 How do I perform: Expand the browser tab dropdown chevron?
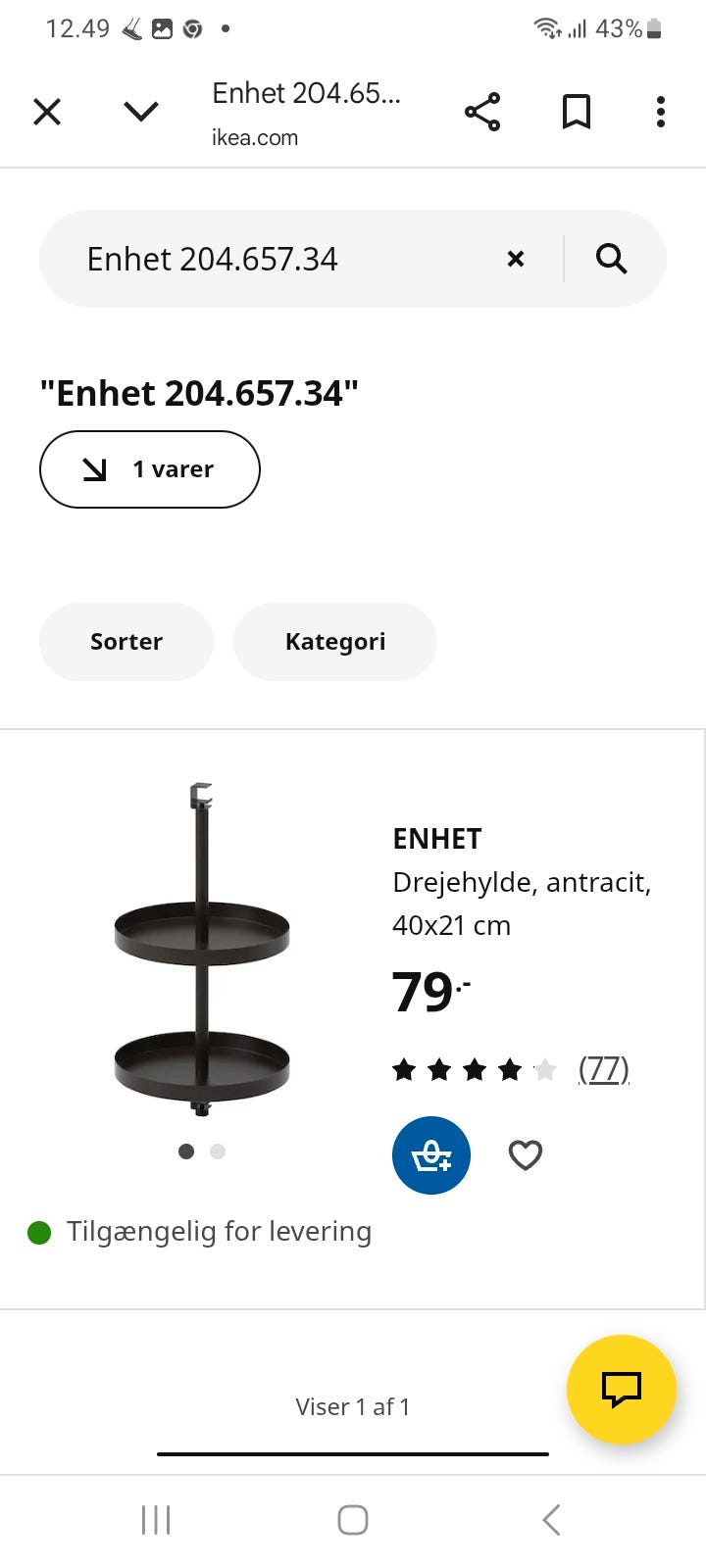pos(141,112)
